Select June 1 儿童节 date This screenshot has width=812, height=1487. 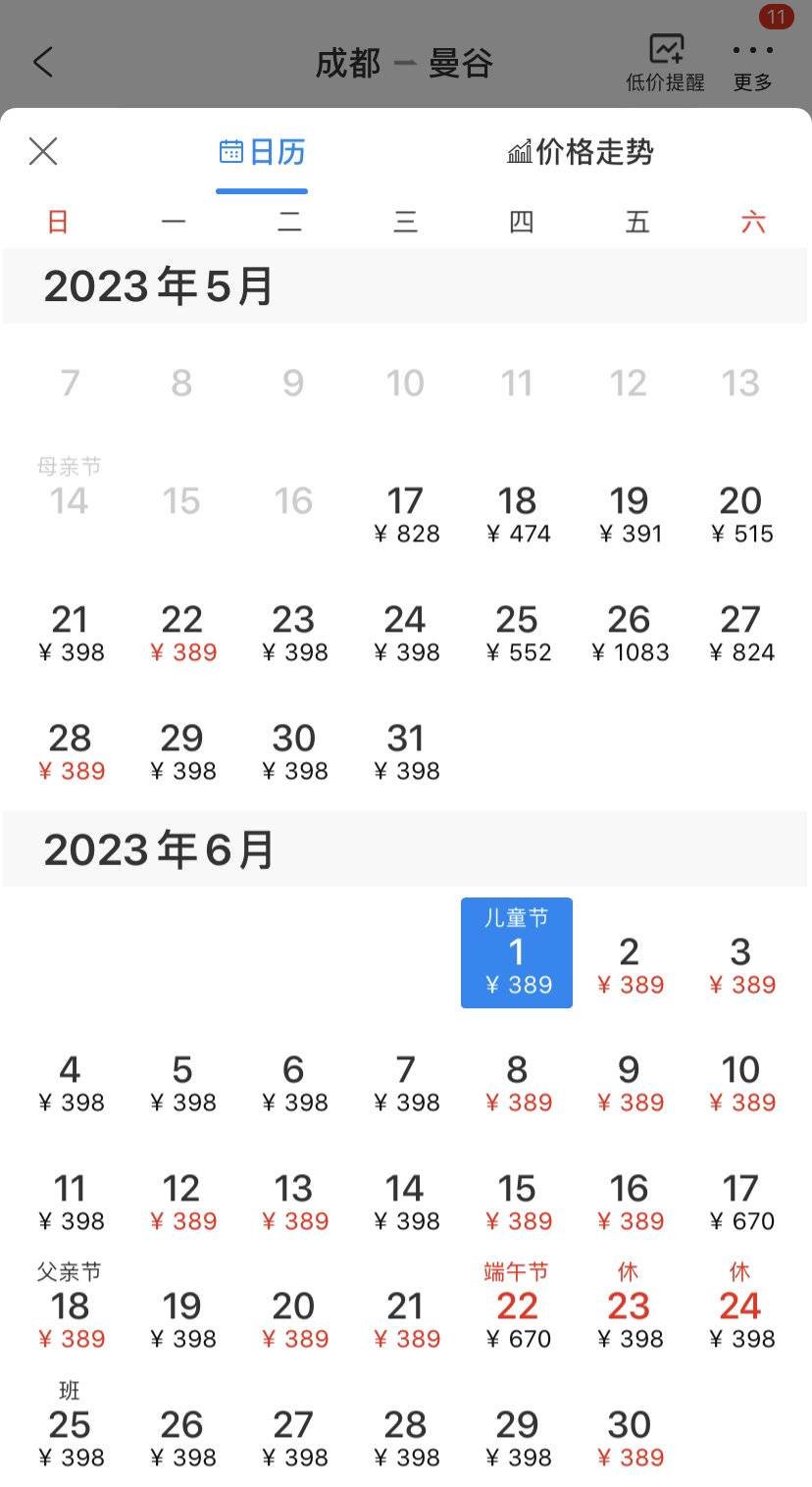pos(517,952)
